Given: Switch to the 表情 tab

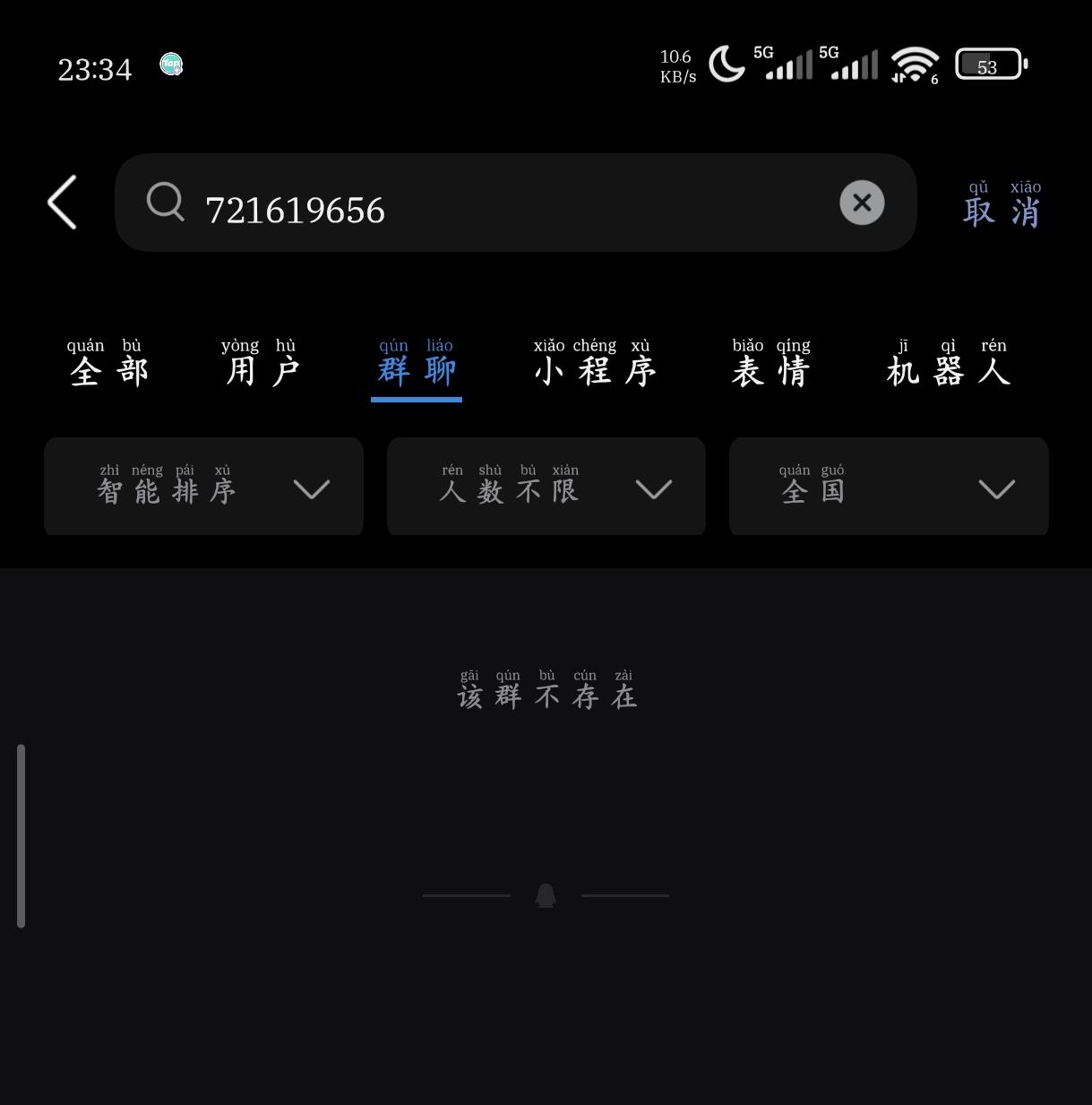Looking at the screenshot, I should (x=771, y=363).
